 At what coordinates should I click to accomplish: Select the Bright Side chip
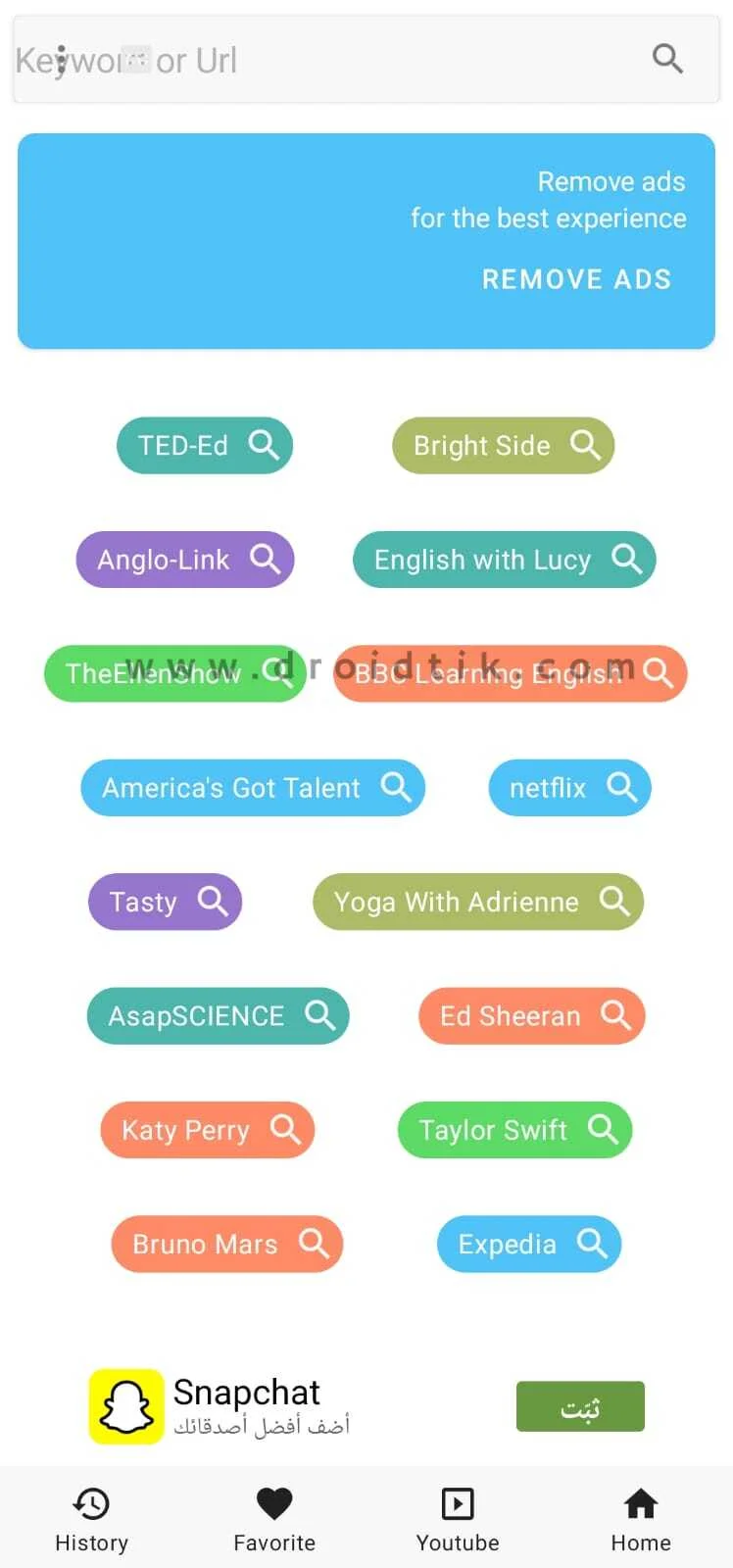504,446
